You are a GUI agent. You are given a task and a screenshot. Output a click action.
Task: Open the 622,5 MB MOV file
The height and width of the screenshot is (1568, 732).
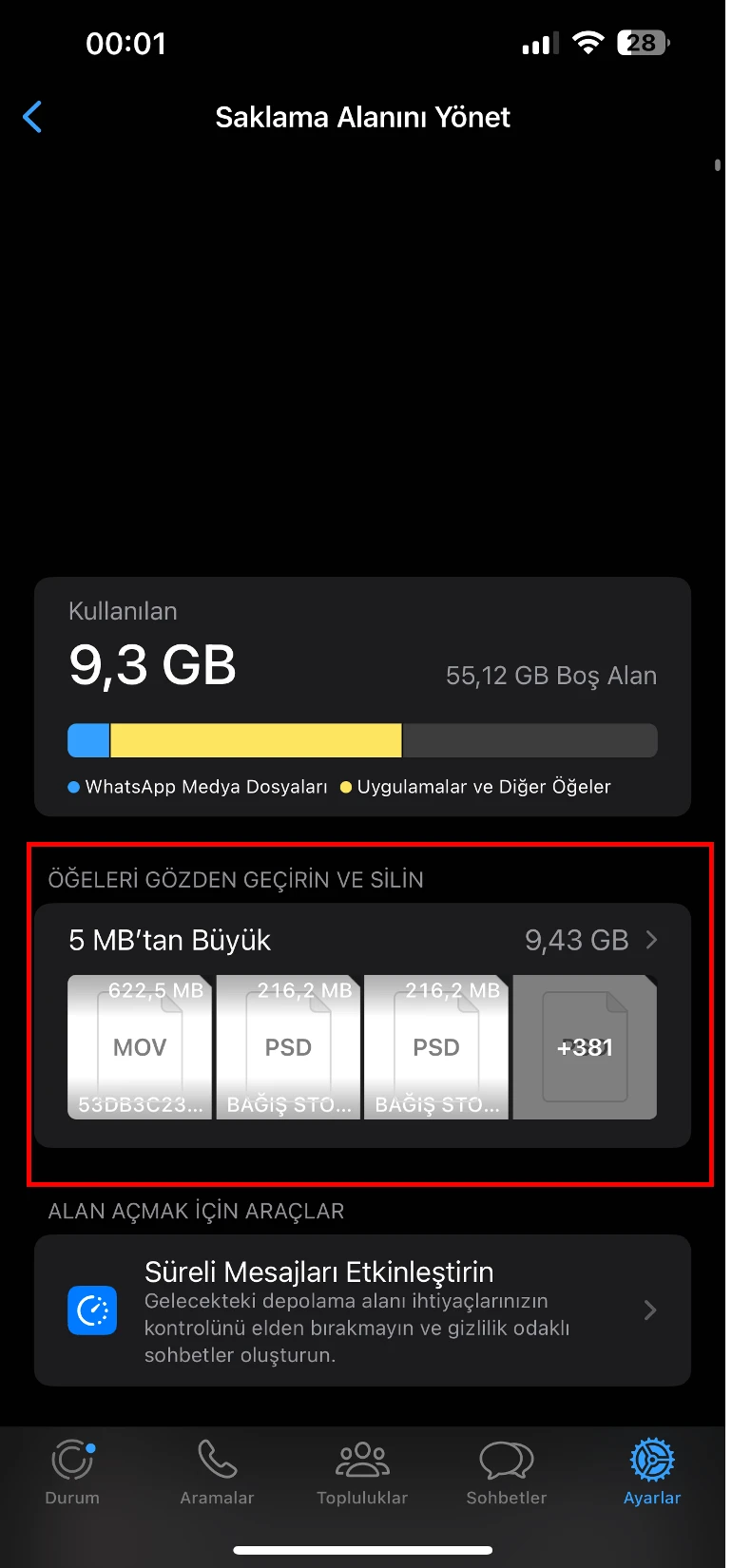pyautogui.click(x=140, y=1046)
